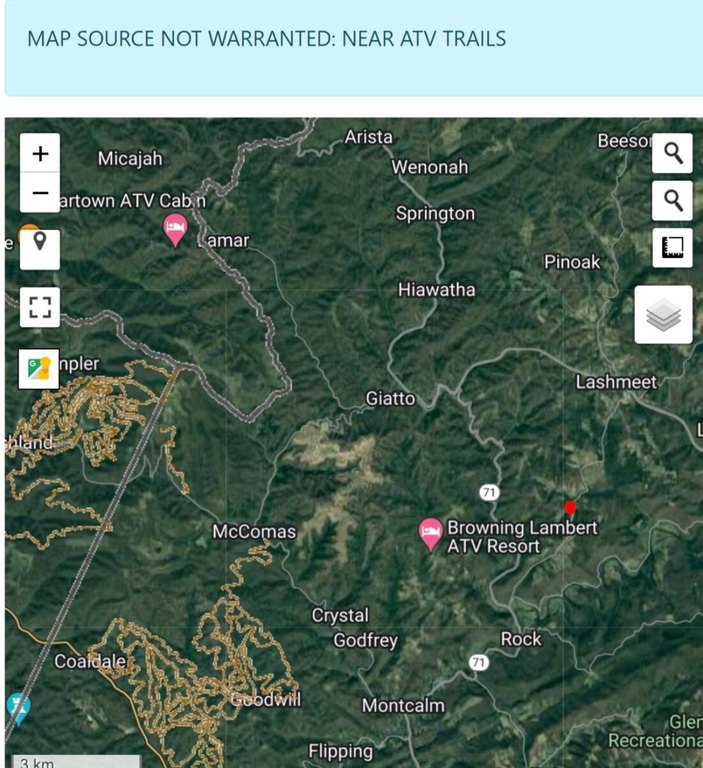Tap the red property marker
Image resolution: width=703 pixels, height=768 pixels.
point(570,507)
